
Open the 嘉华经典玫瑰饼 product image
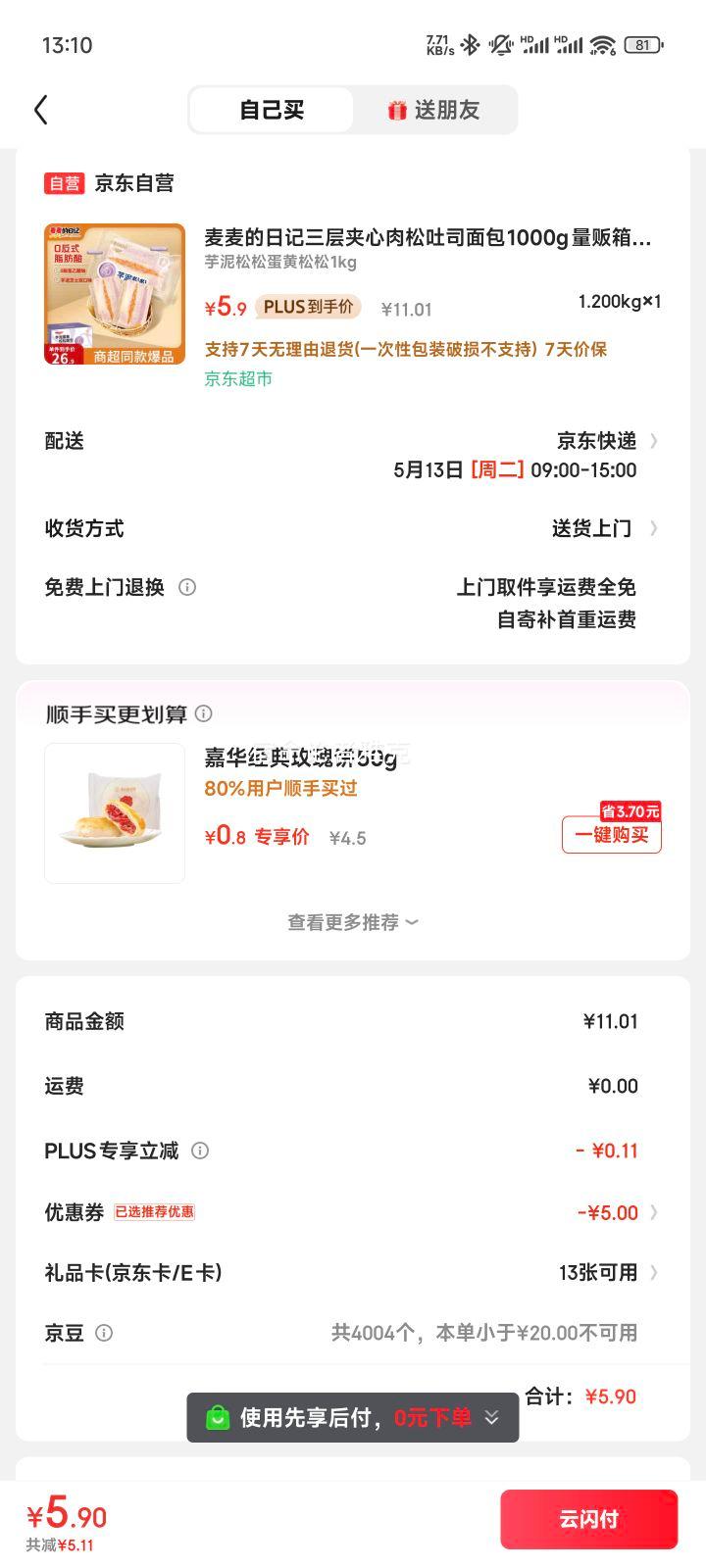pyautogui.click(x=115, y=813)
